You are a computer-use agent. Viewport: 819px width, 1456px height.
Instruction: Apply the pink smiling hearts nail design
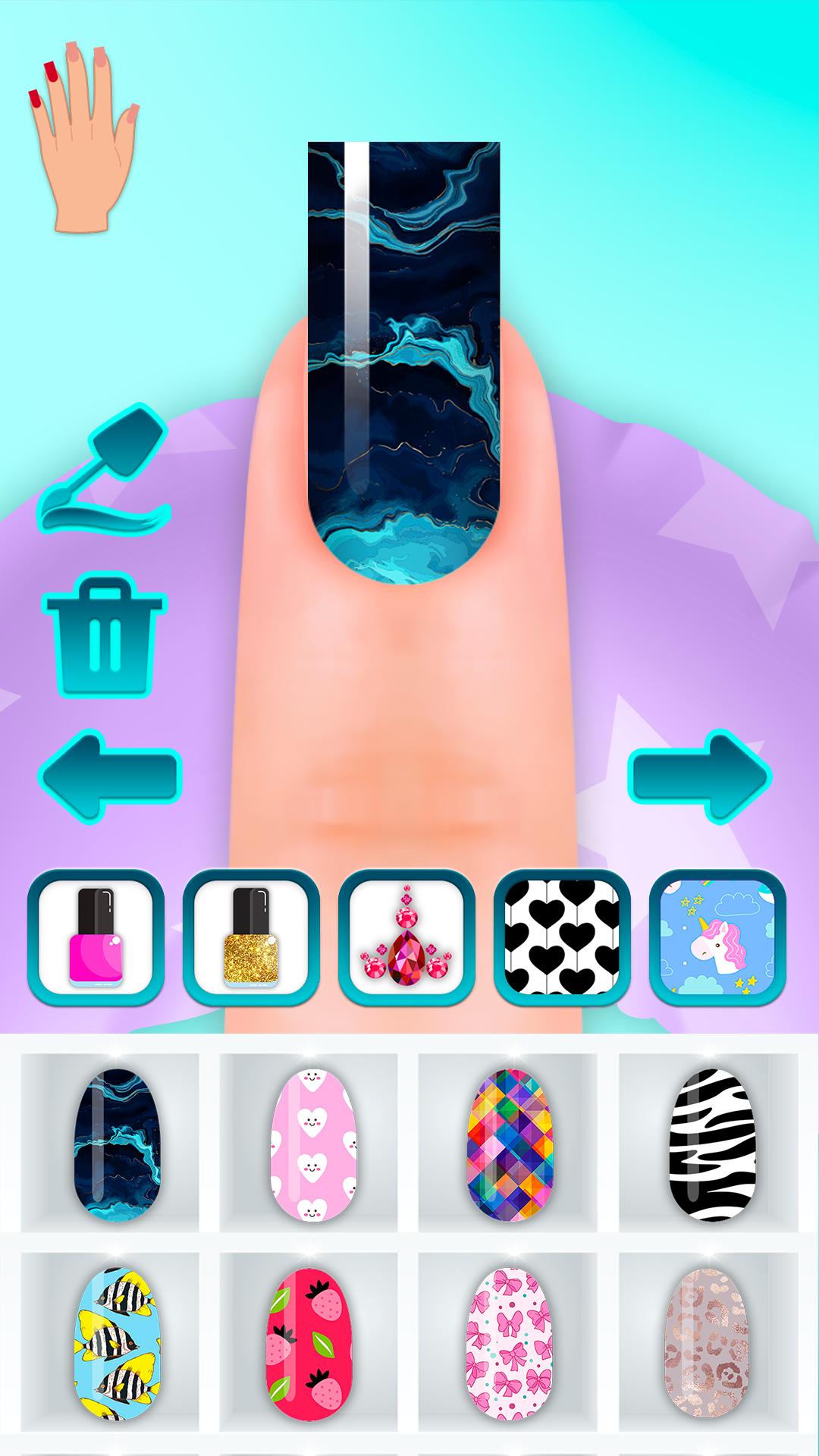click(313, 1145)
